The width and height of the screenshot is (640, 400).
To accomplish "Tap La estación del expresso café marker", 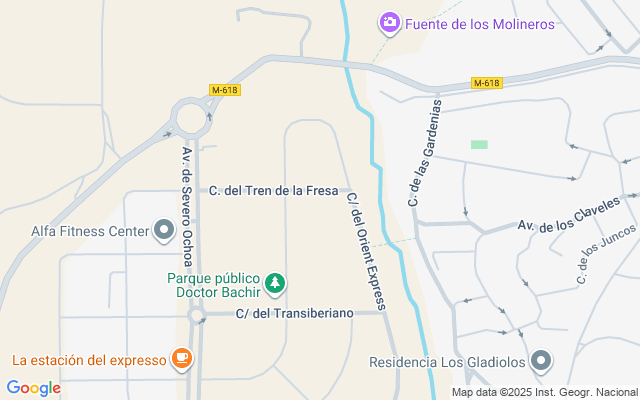I will (180, 359).
